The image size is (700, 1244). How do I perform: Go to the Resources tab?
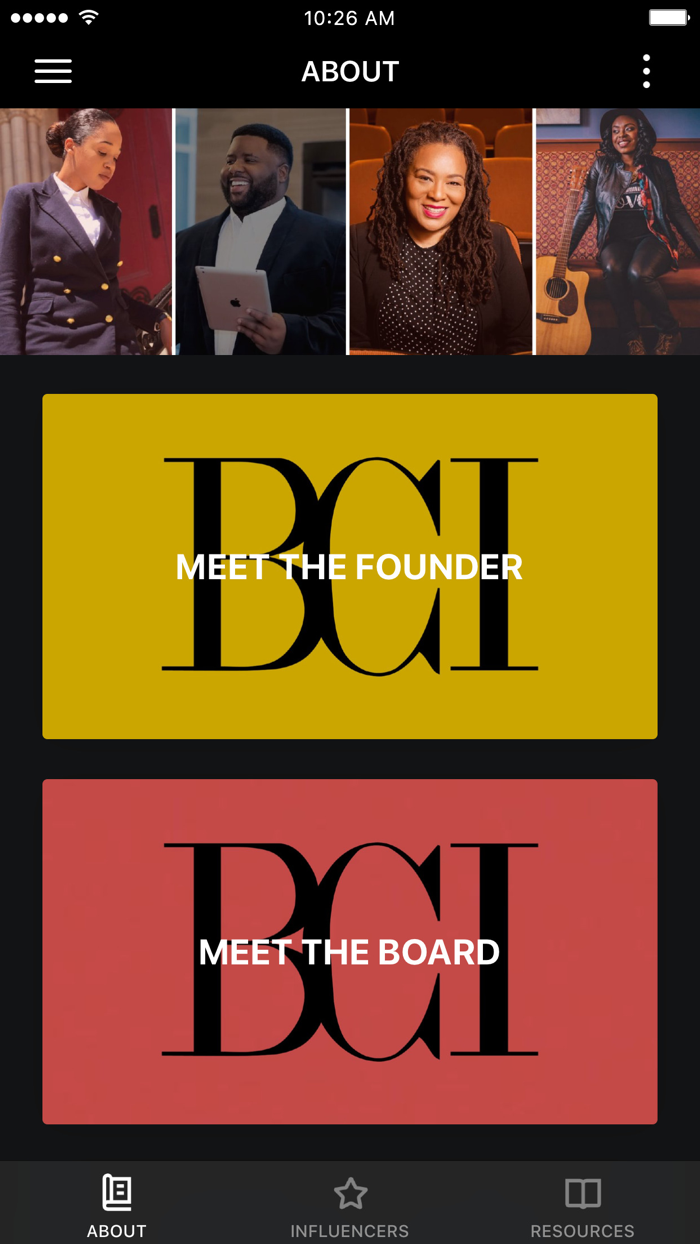coord(583,1204)
